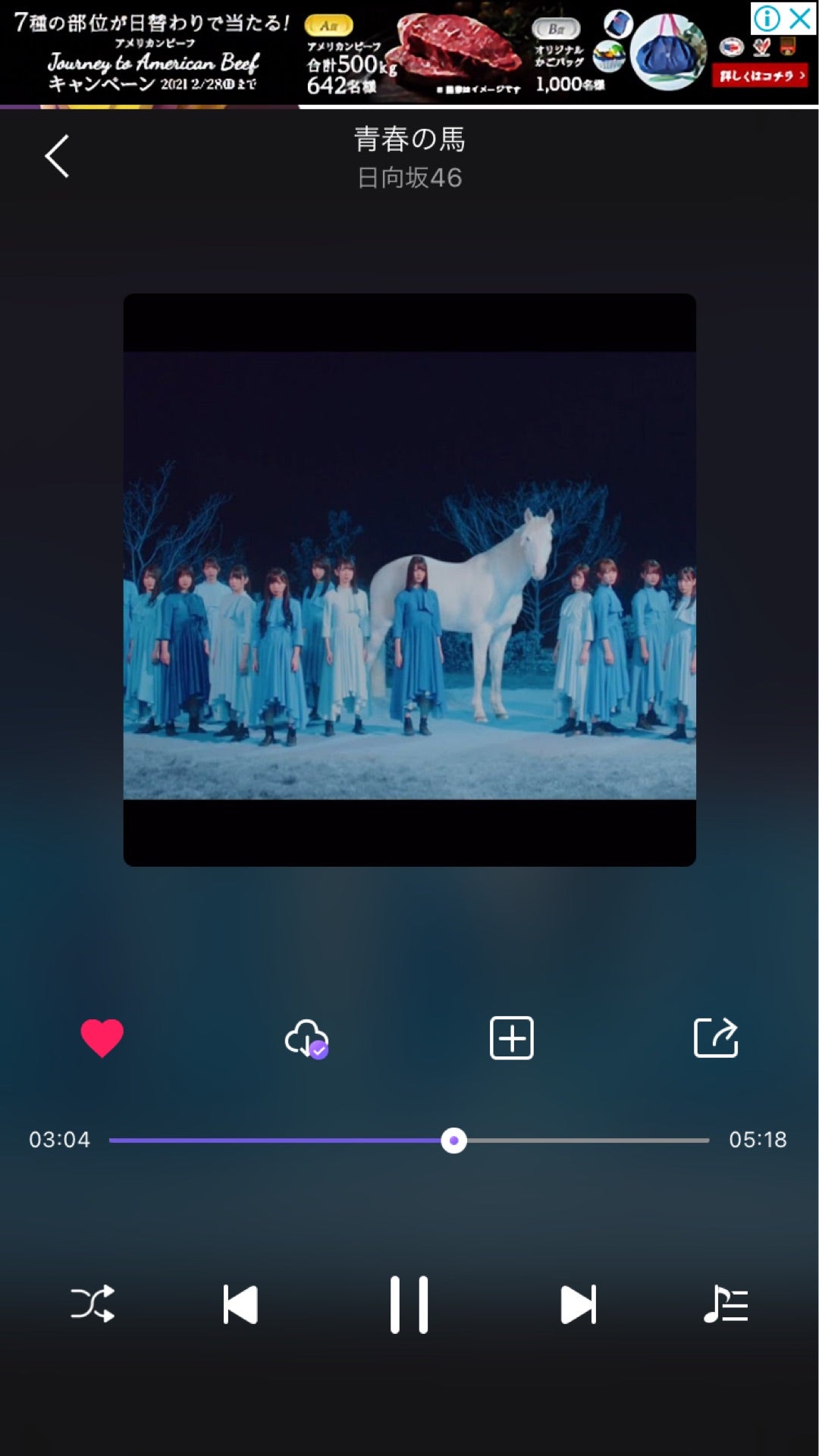Share the current track
The height and width of the screenshot is (1456, 819).
tap(716, 1037)
